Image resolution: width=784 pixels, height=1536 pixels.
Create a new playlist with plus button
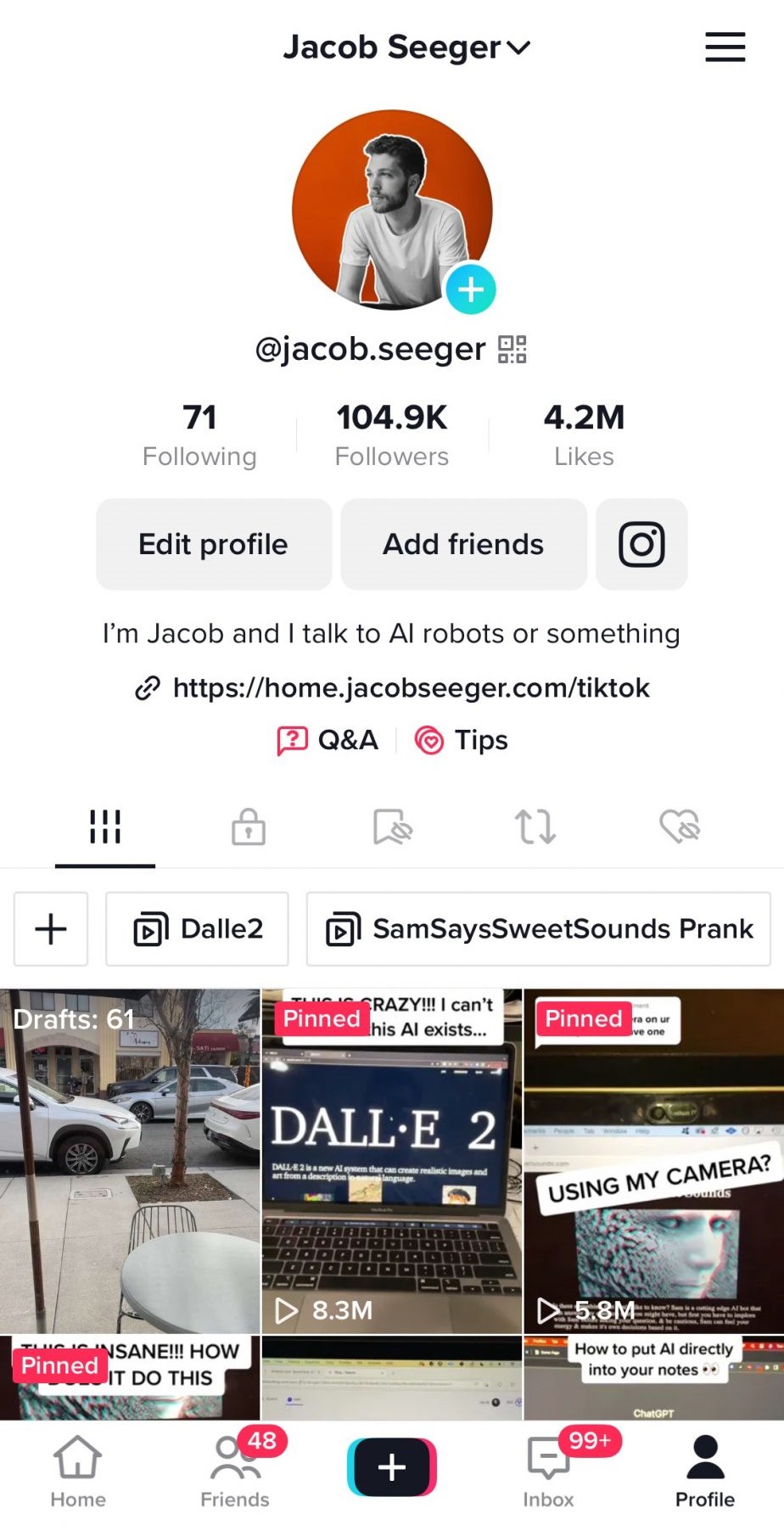pyautogui.click(x=51, y=928)
